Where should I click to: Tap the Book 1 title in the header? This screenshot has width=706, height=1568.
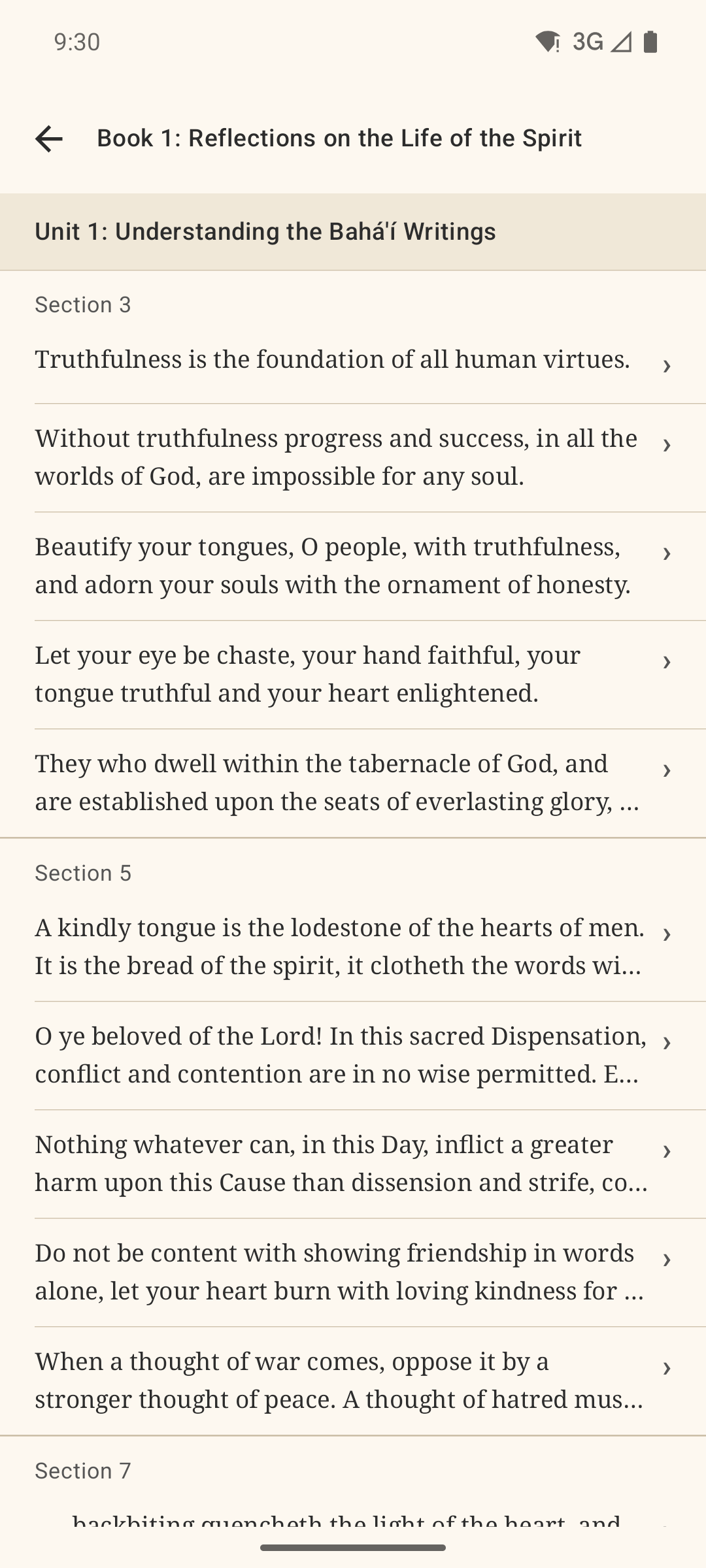(x=339, y=138)
